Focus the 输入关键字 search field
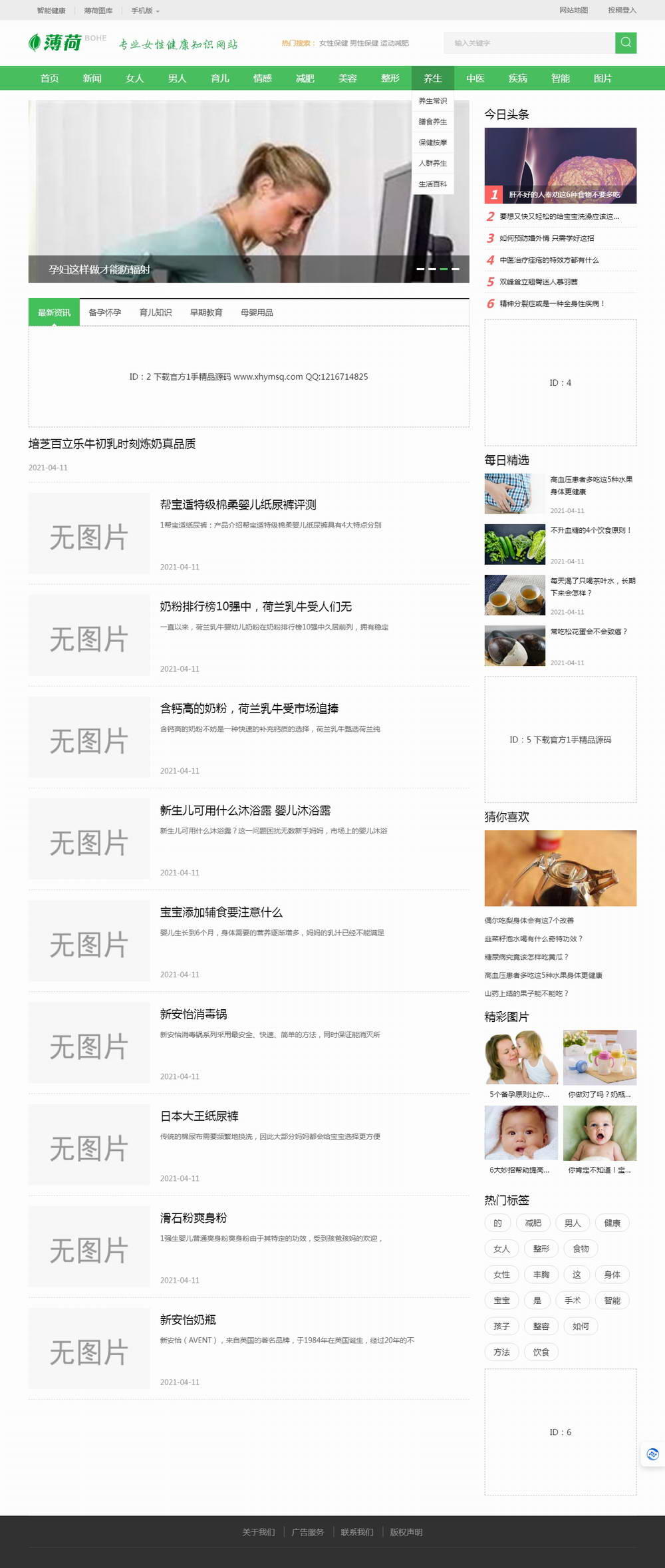Viewport: 665px width, 1568px height. [x=529, y=43]
